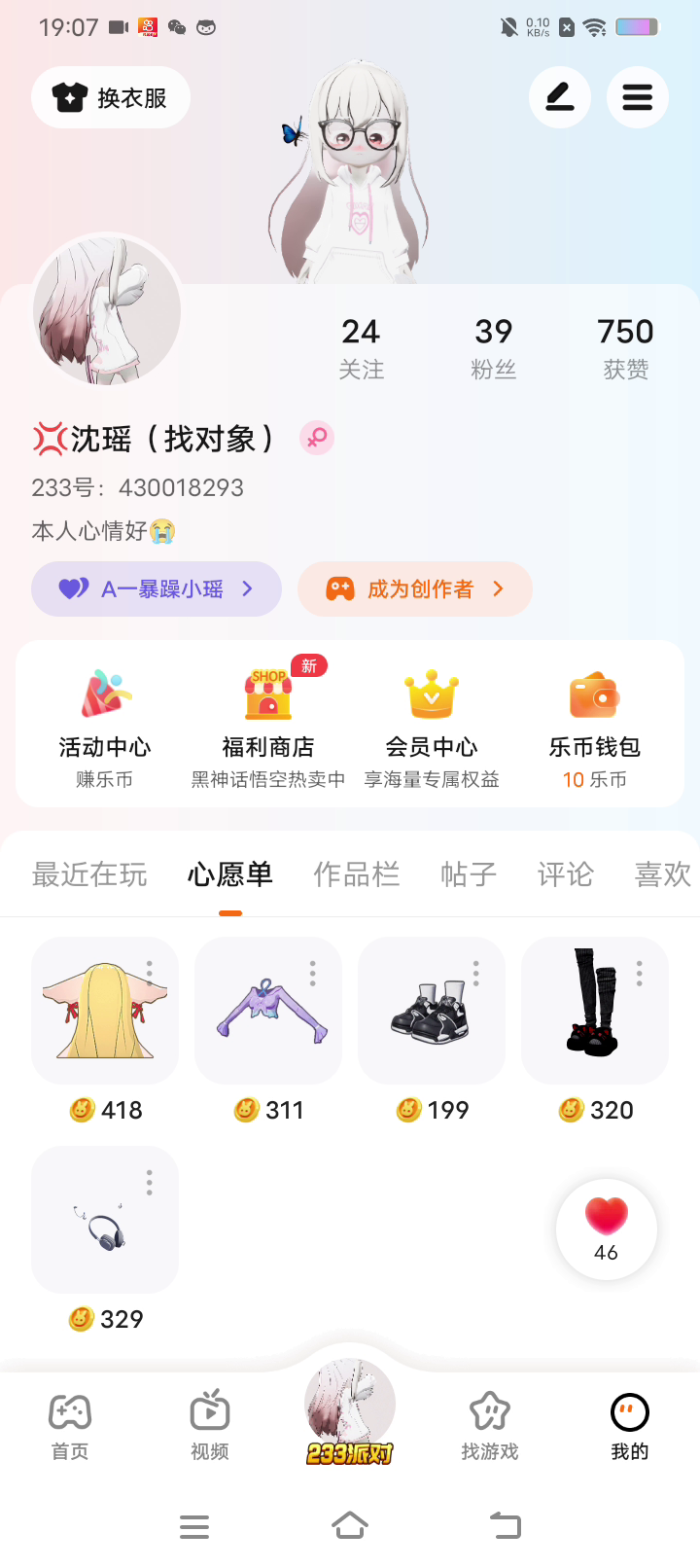Screen dimensions: 700x1568
Task: Tap the 换衣服 change outfit button
Action: tap(111, 97)
